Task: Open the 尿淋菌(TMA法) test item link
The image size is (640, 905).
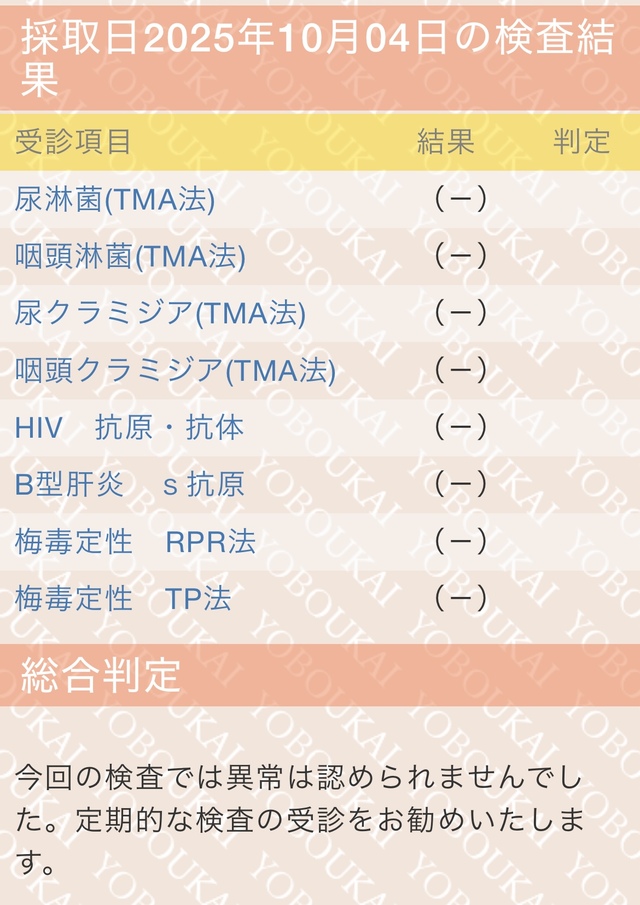Action: (x=115, y=200)
